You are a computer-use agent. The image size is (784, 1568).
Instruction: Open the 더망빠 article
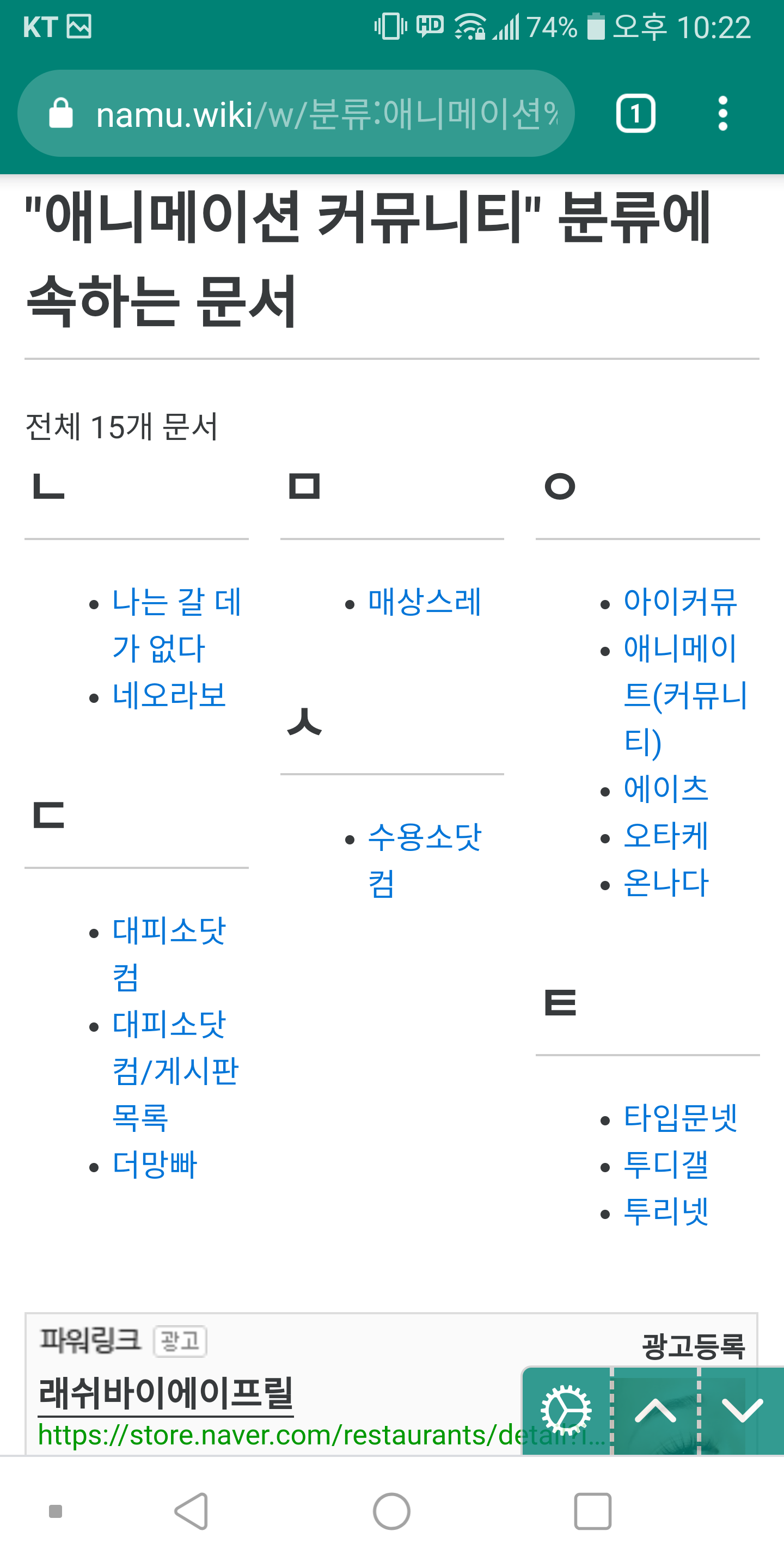155,1165
